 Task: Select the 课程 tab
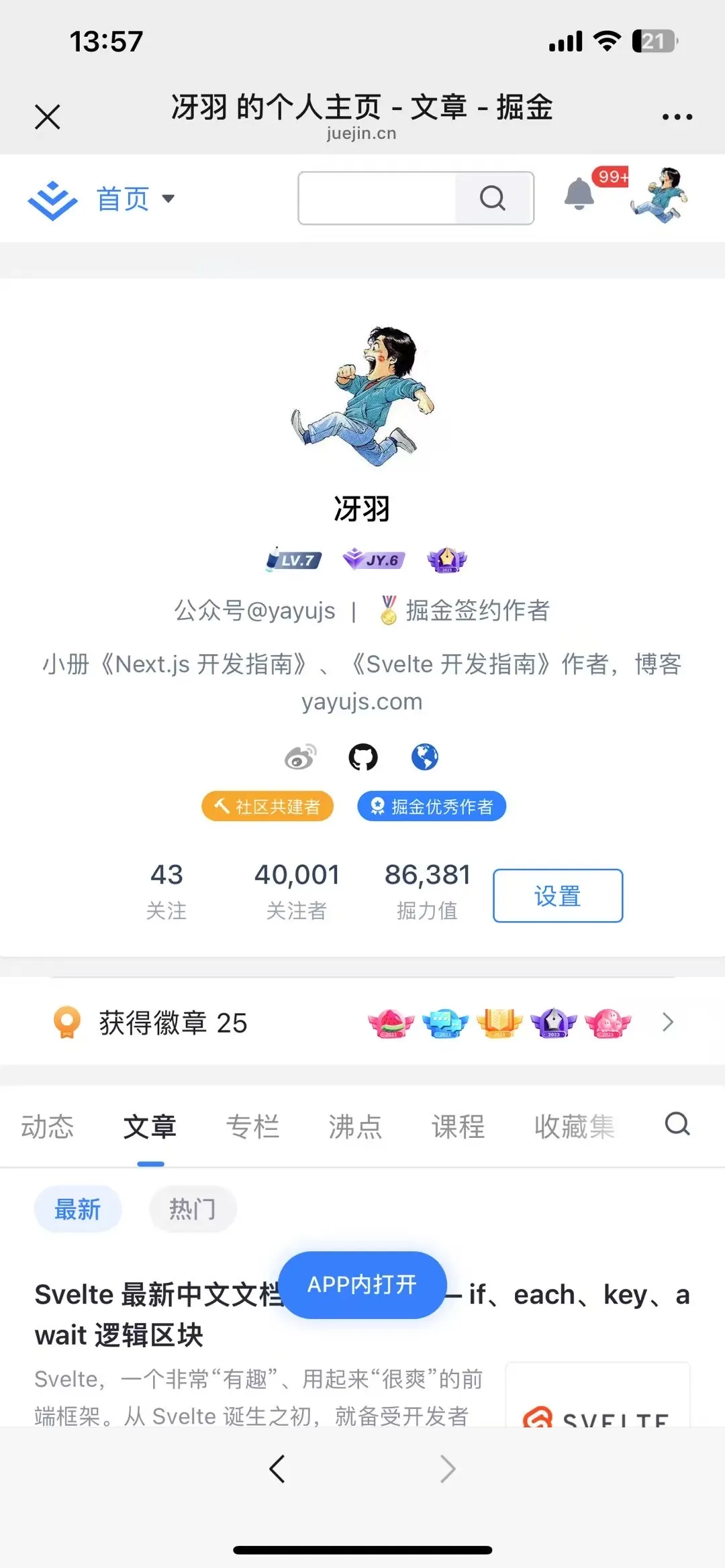click(x=458, y=1126)
